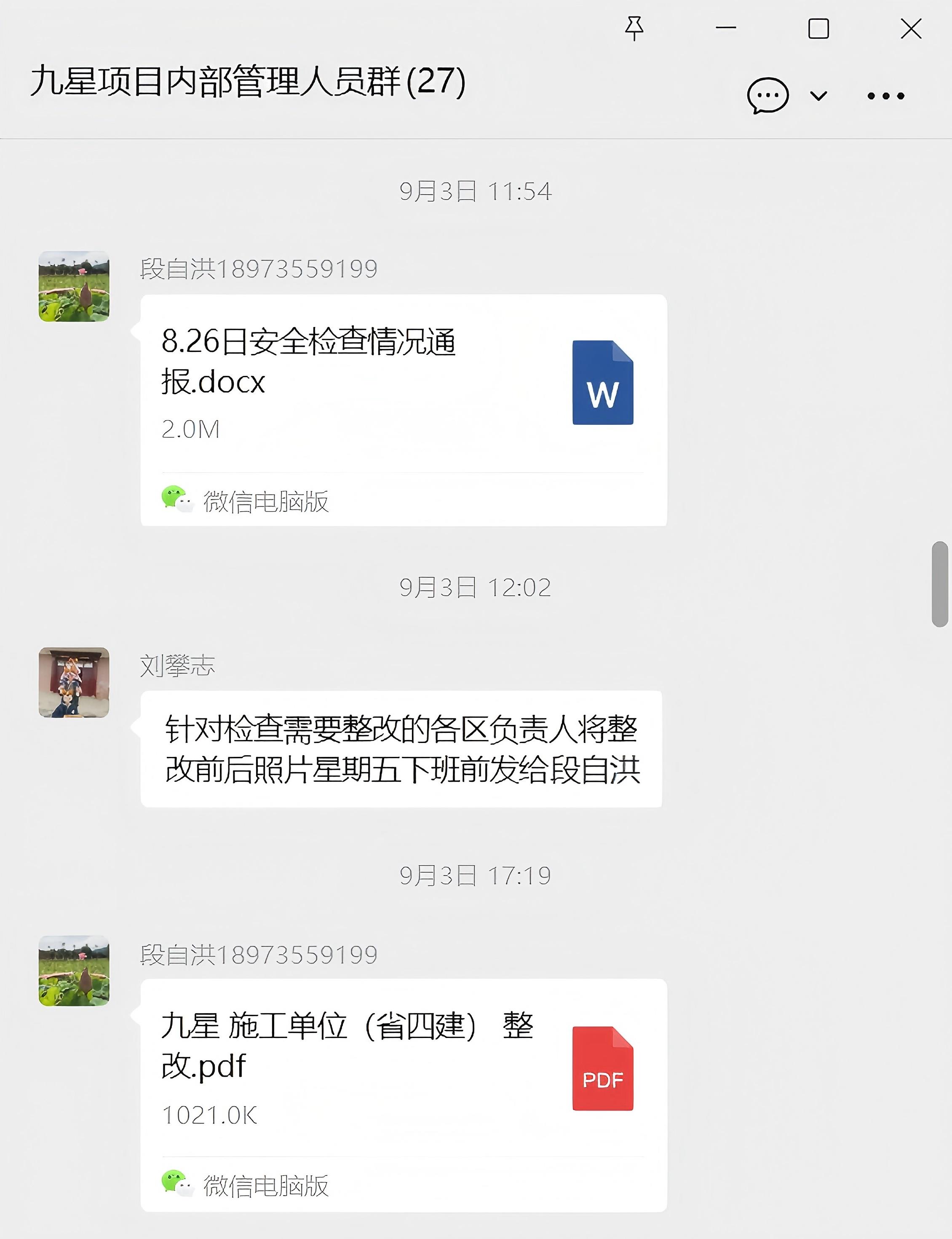Open the chat bubble icon in header
Viewport: 952px width, 1239px height.
(x=768, y=96)
